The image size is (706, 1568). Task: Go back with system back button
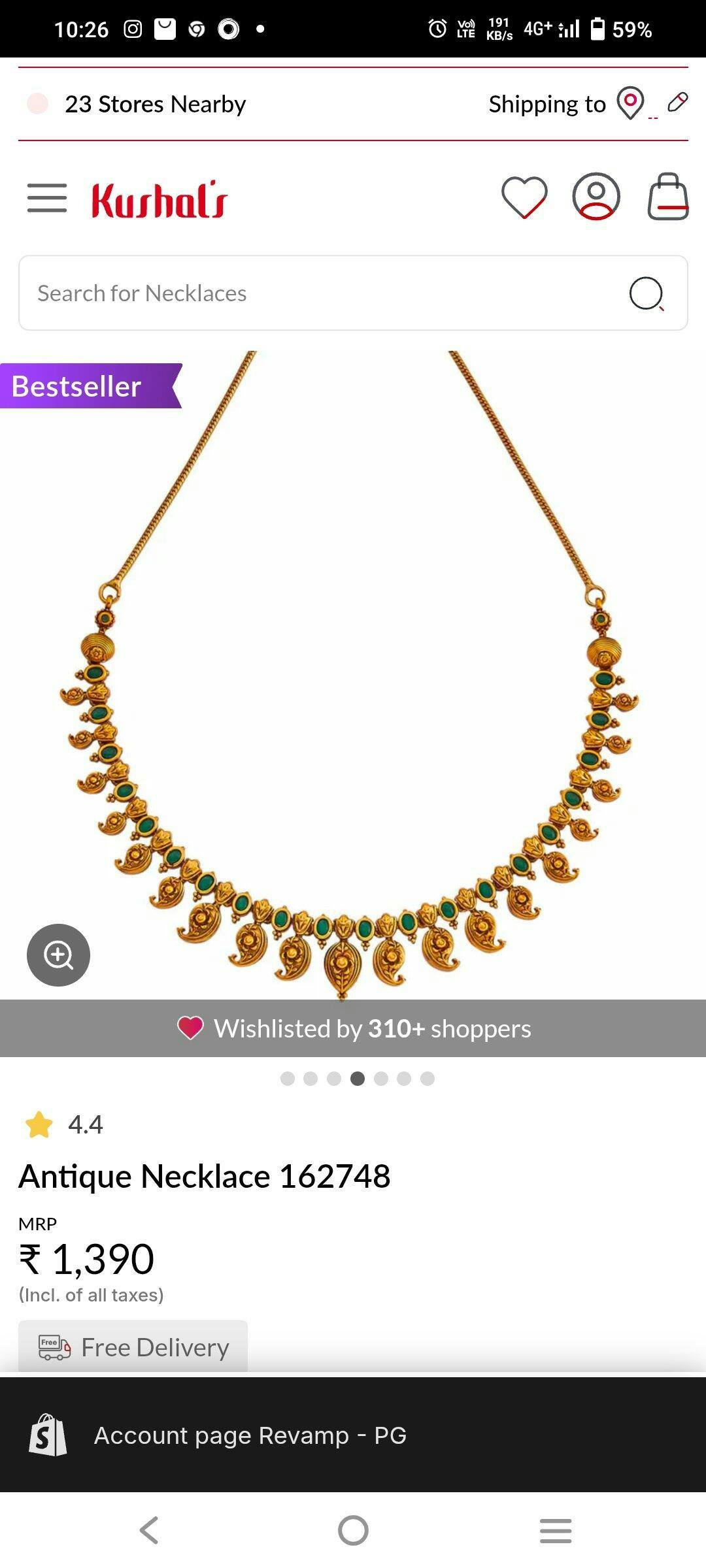click(149, 1530)
